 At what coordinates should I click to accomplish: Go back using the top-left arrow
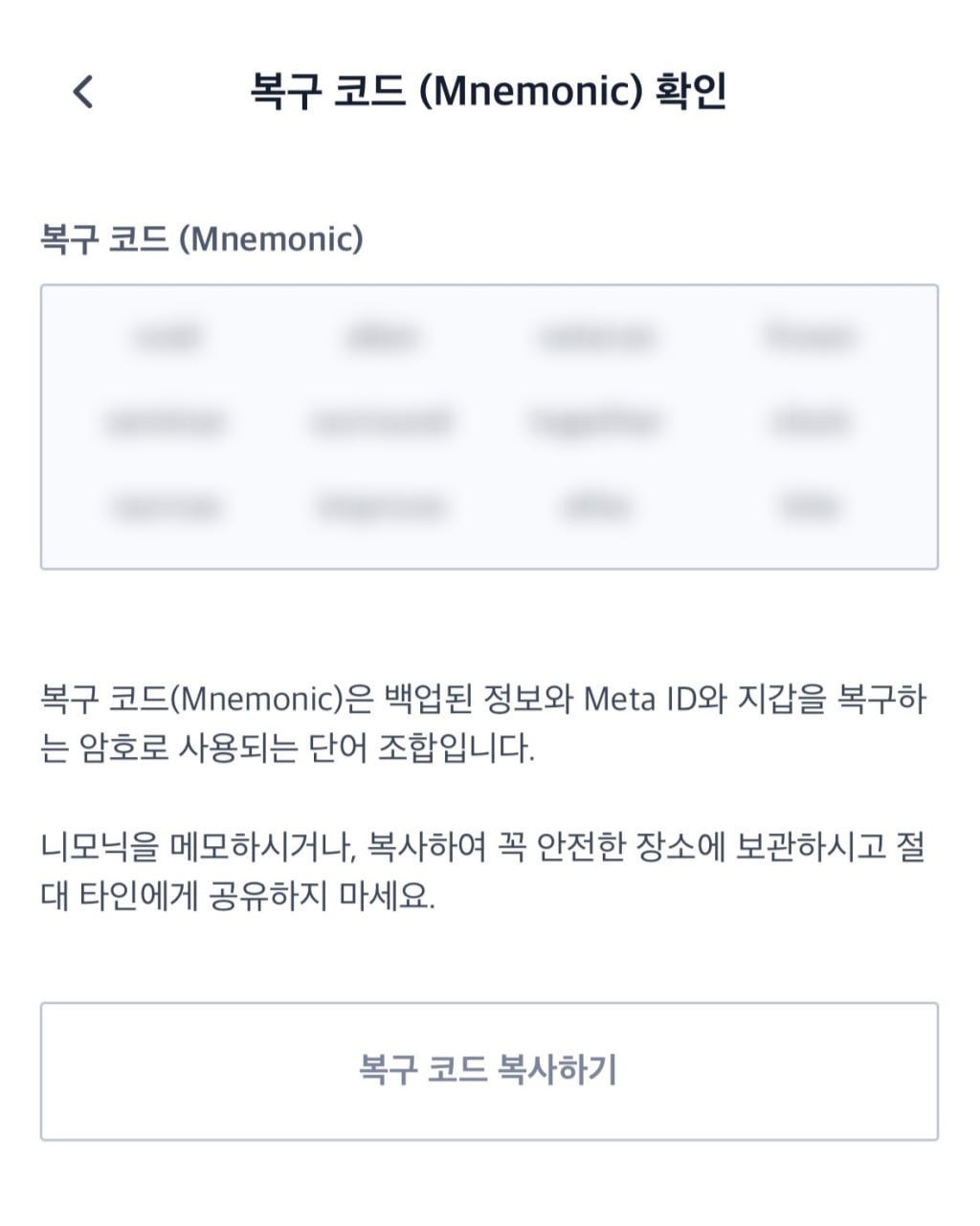(x=83, y=92)
